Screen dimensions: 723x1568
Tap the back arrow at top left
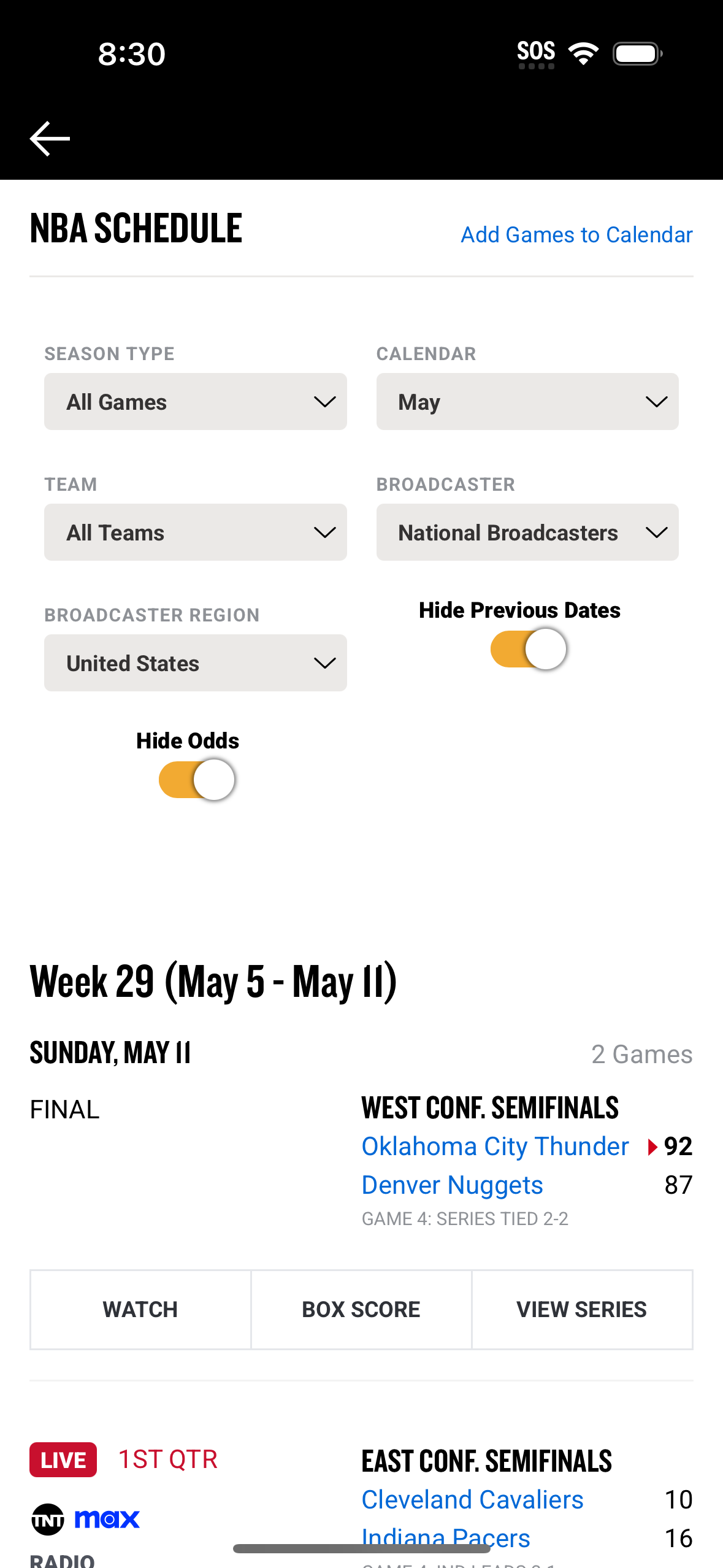[49, 139]
